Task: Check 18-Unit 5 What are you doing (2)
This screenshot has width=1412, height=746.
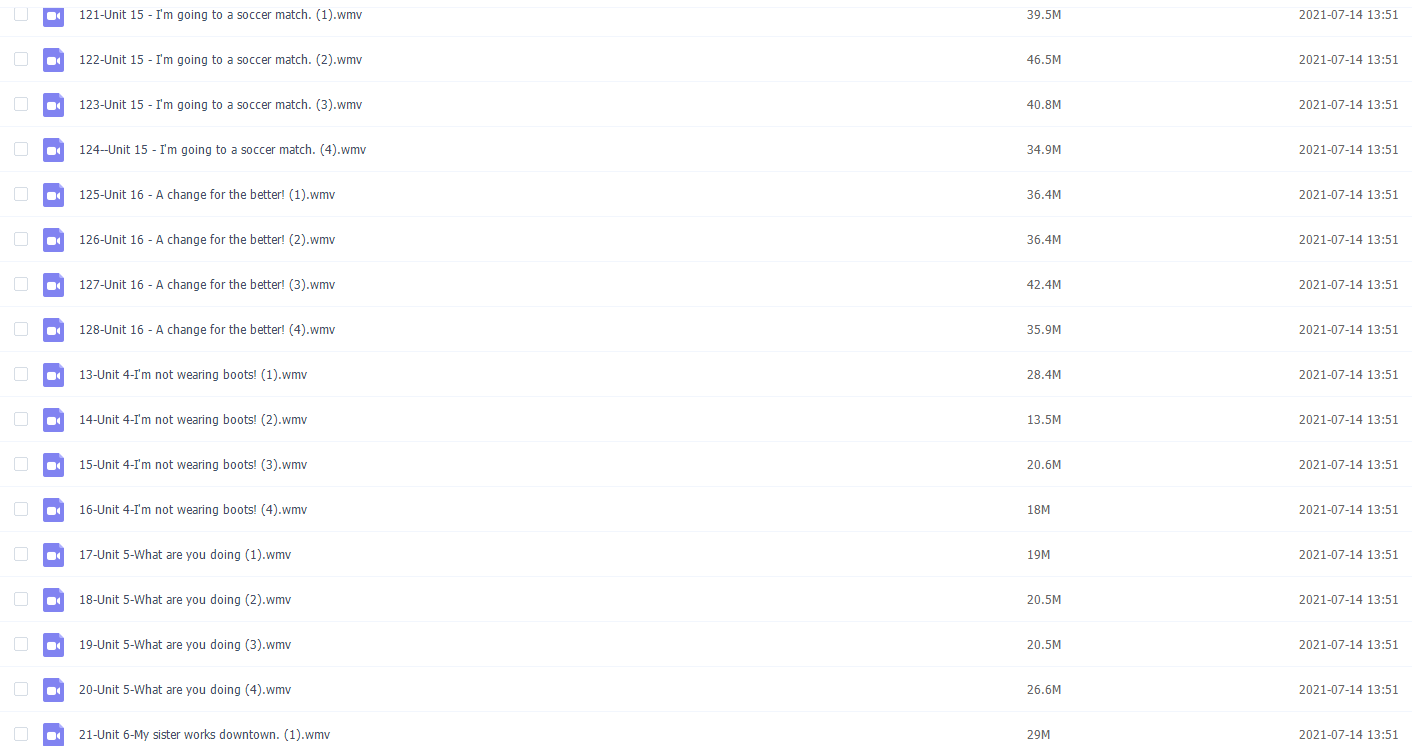Action: click(x=21, y=599)
